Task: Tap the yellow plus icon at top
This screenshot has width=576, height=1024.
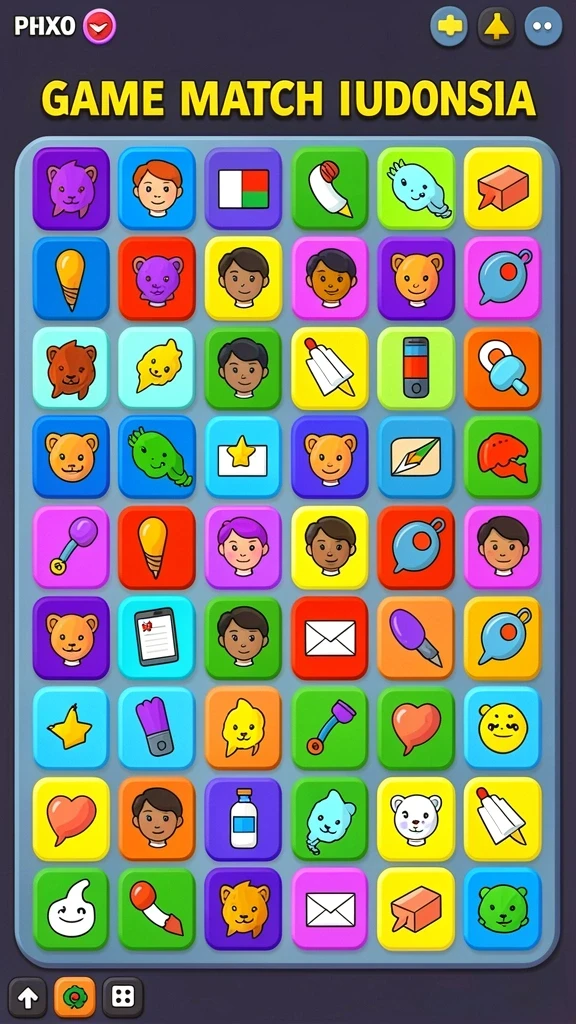Action: pos(449,27)
